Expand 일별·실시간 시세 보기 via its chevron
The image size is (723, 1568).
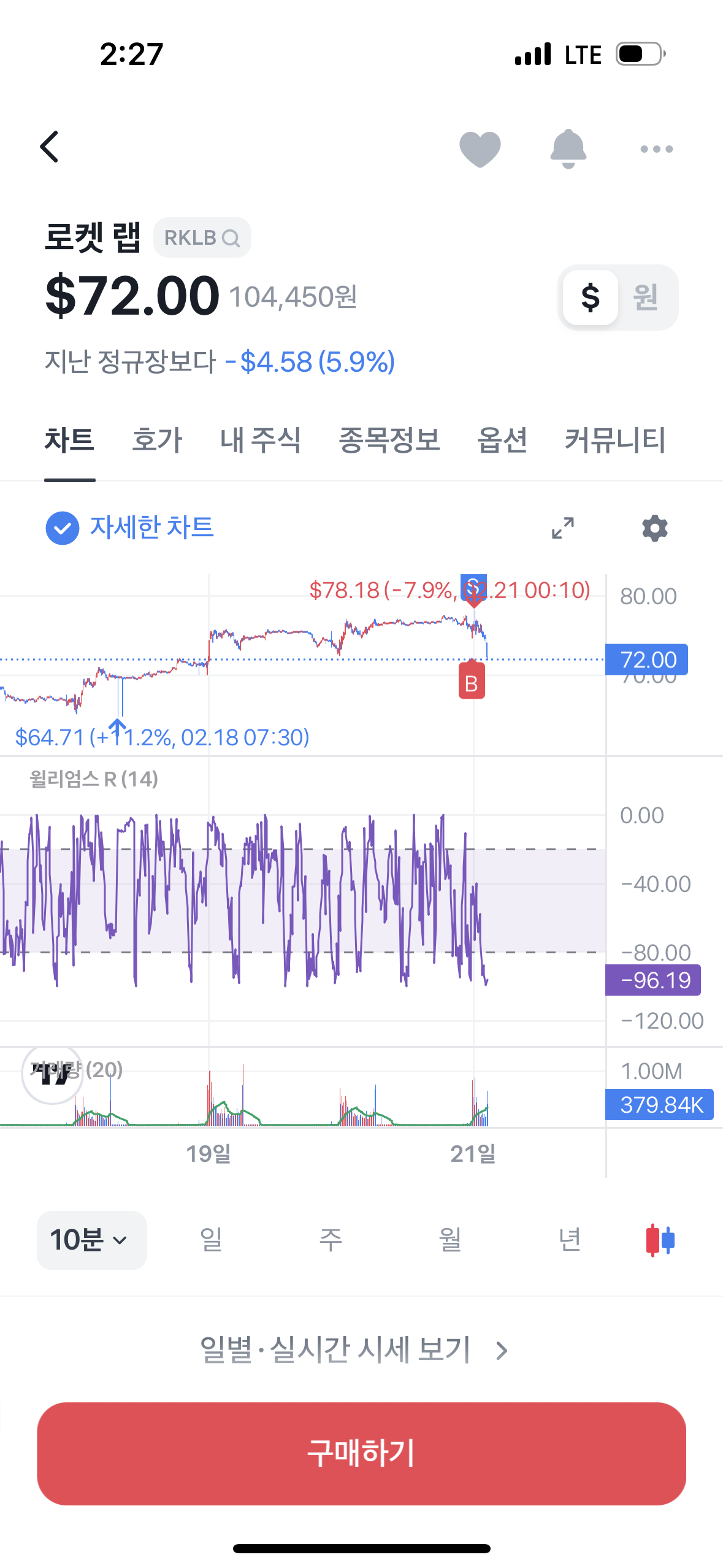[502, 1348]
